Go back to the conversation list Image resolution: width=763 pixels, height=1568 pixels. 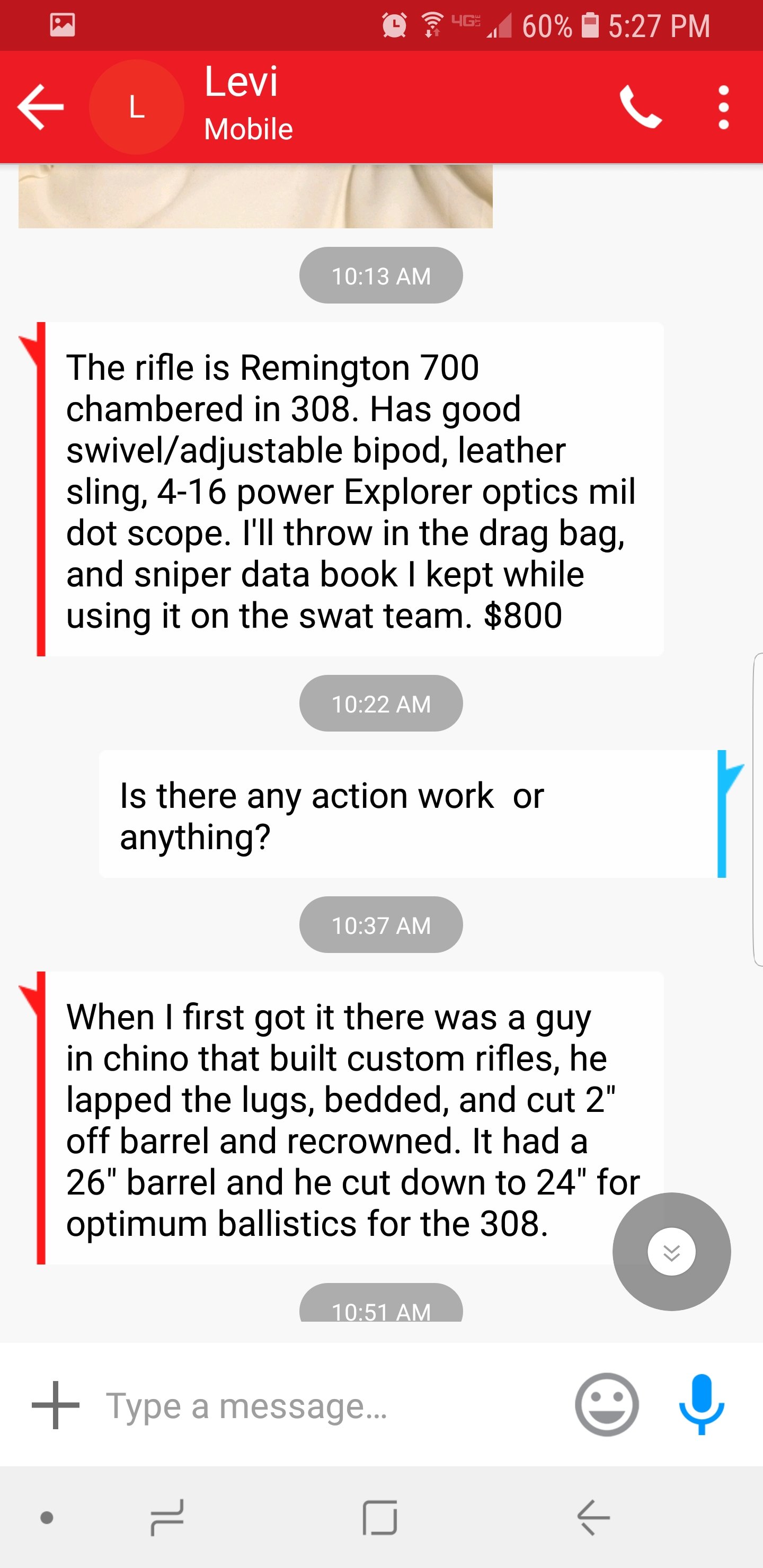[41, 107]
